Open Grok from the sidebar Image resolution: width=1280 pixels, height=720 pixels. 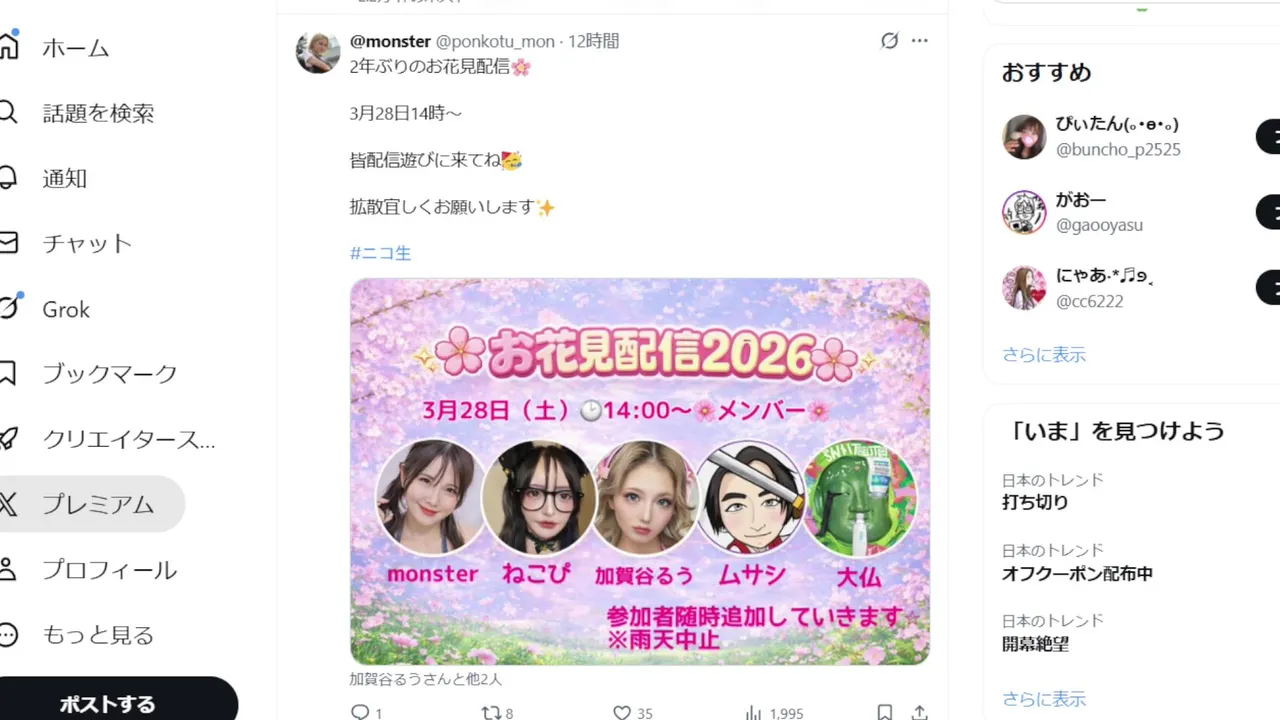pos(66,309)
